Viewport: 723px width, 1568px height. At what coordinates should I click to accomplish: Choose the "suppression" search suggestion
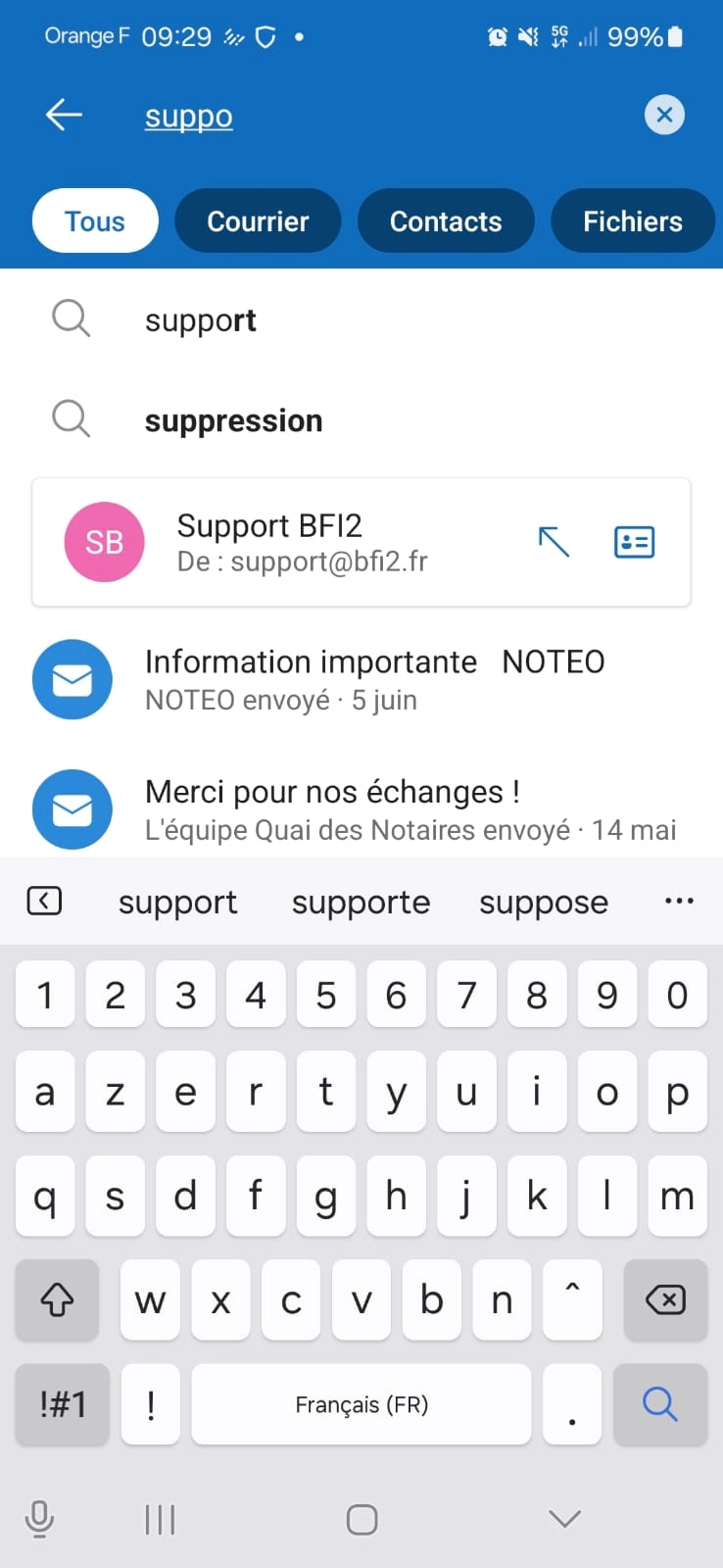(233, 421)
